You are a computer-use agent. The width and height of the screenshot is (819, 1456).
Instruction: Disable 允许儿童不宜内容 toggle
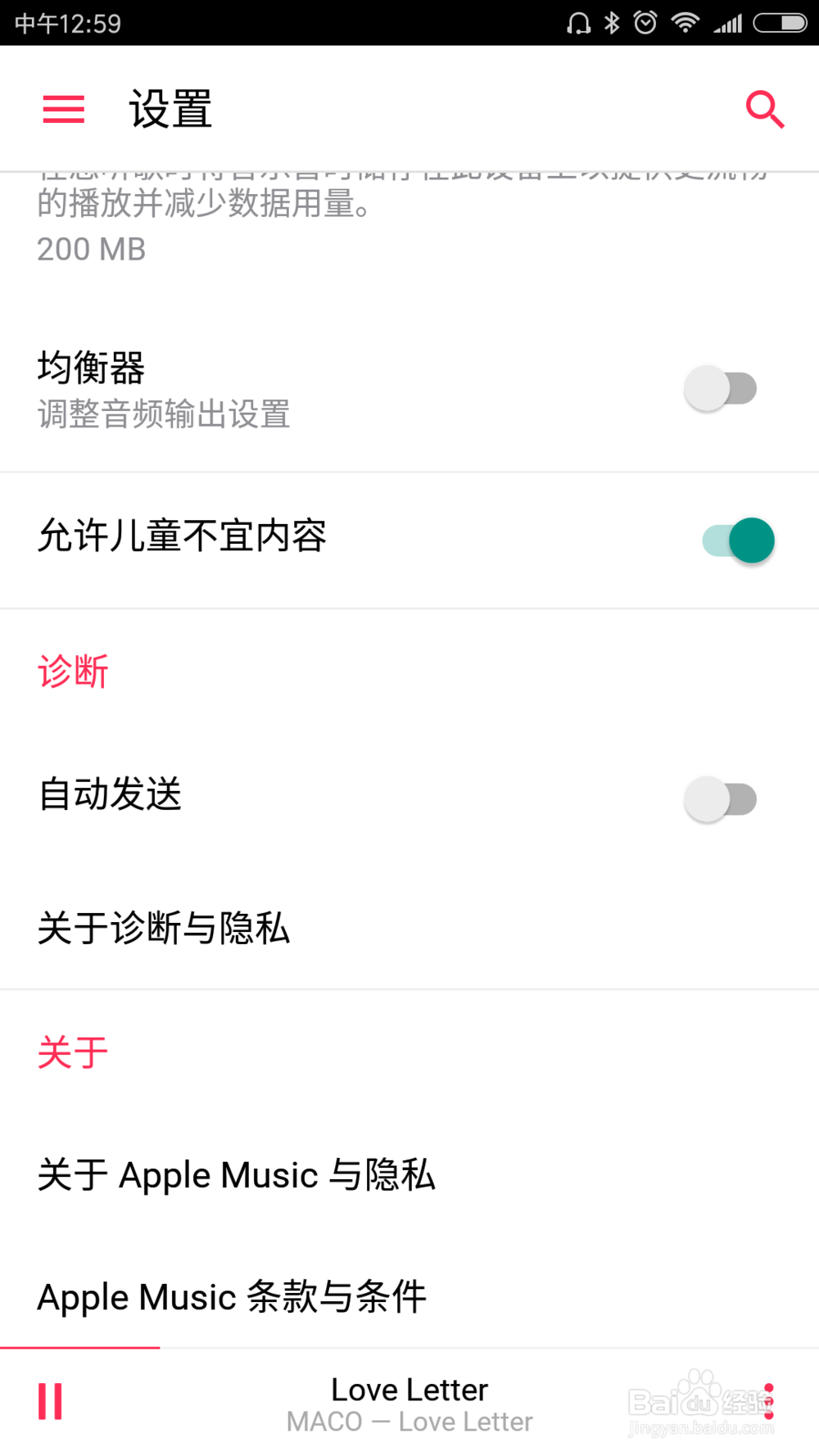pyautogui.click(x=734, y=540)
